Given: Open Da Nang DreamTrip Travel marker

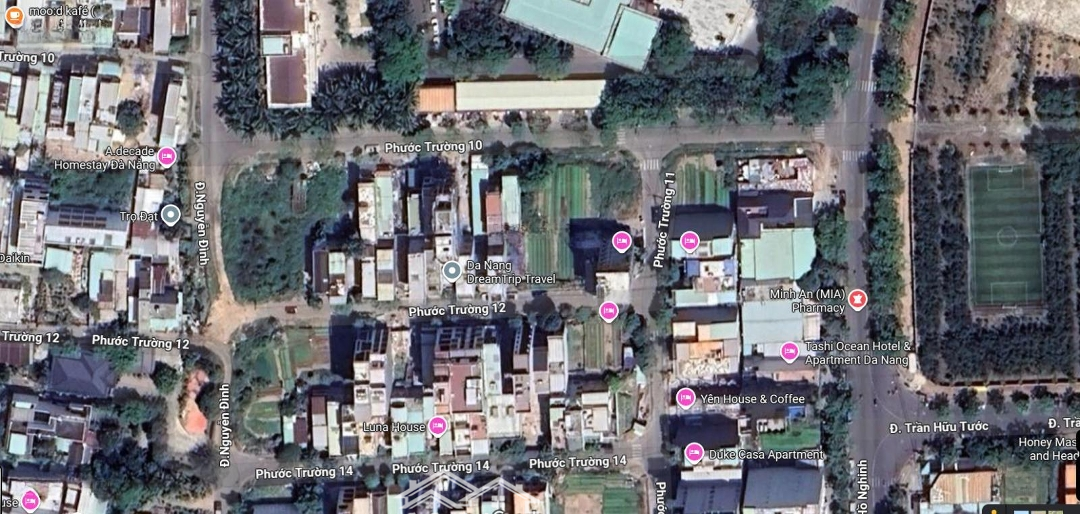Looking at the screenshot, I should [452, 269].
